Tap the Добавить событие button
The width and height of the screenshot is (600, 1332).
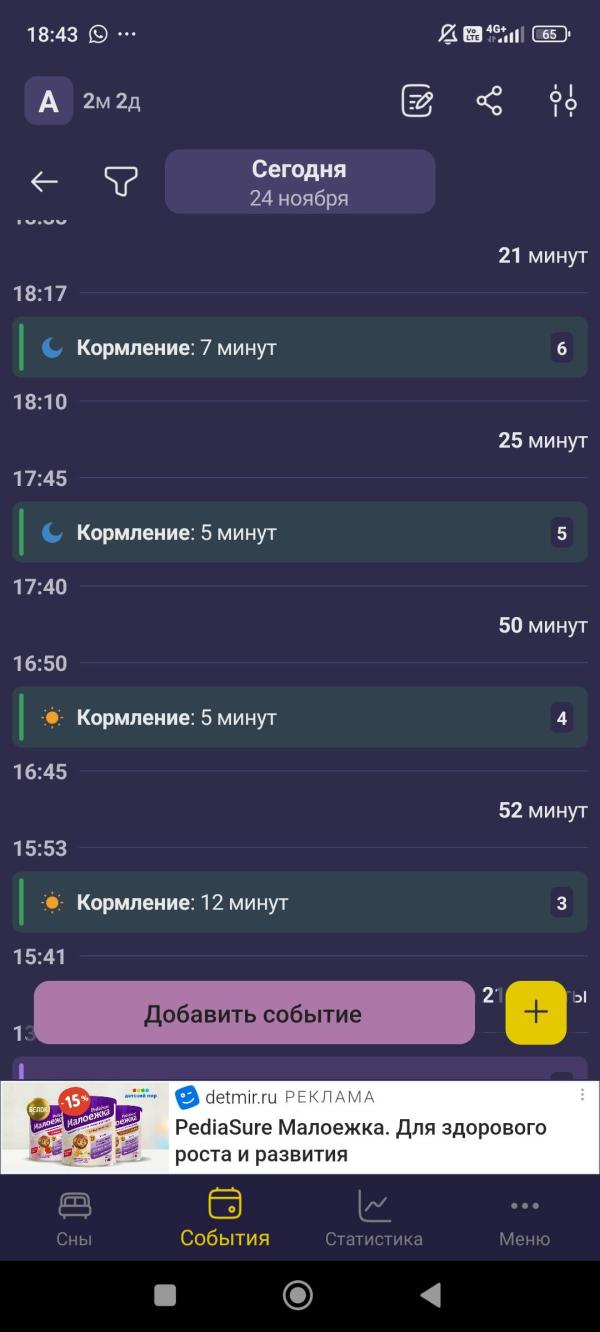(x=253, y=1014)
